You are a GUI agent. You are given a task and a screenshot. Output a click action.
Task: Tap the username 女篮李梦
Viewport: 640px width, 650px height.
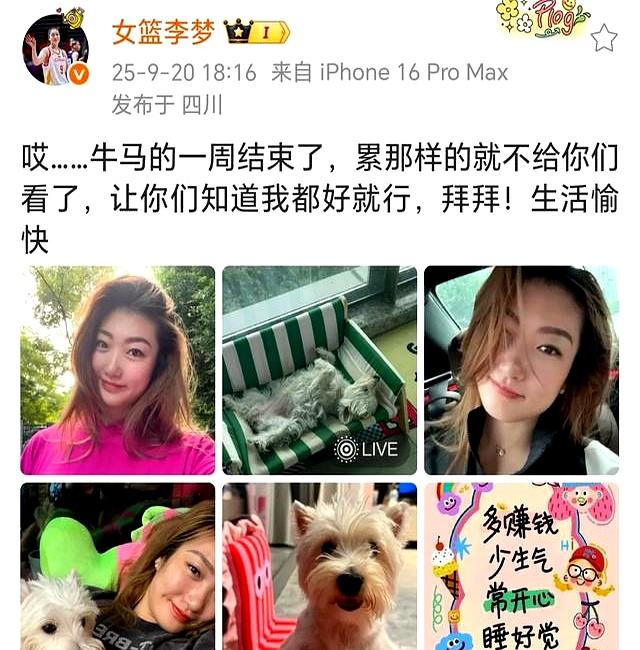click(163, 32)
